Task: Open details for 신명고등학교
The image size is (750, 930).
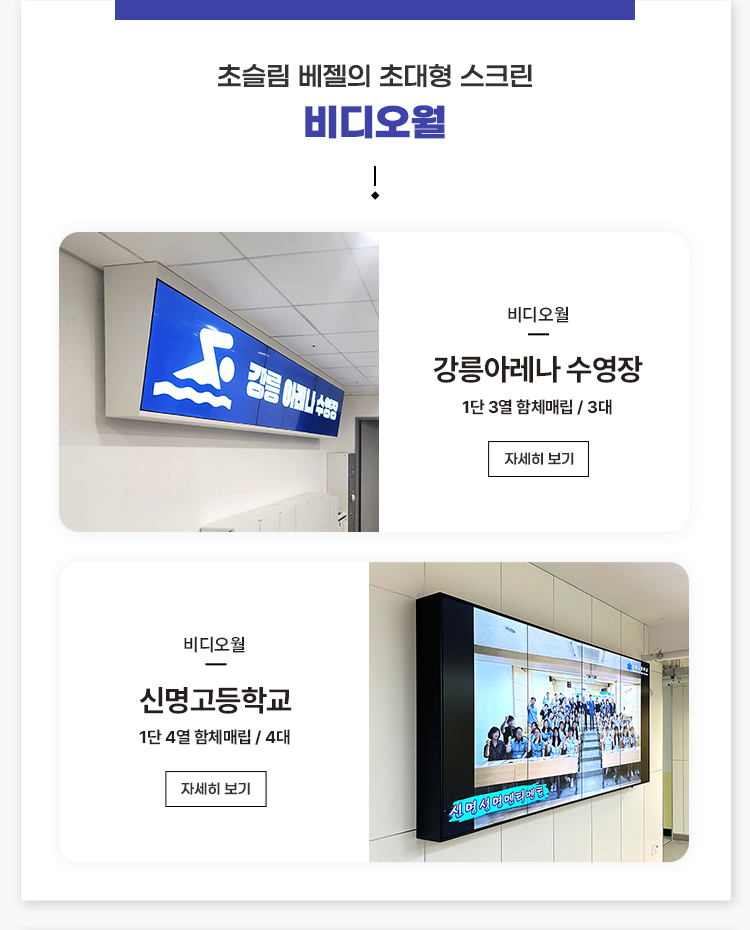Action: point(215,788)
